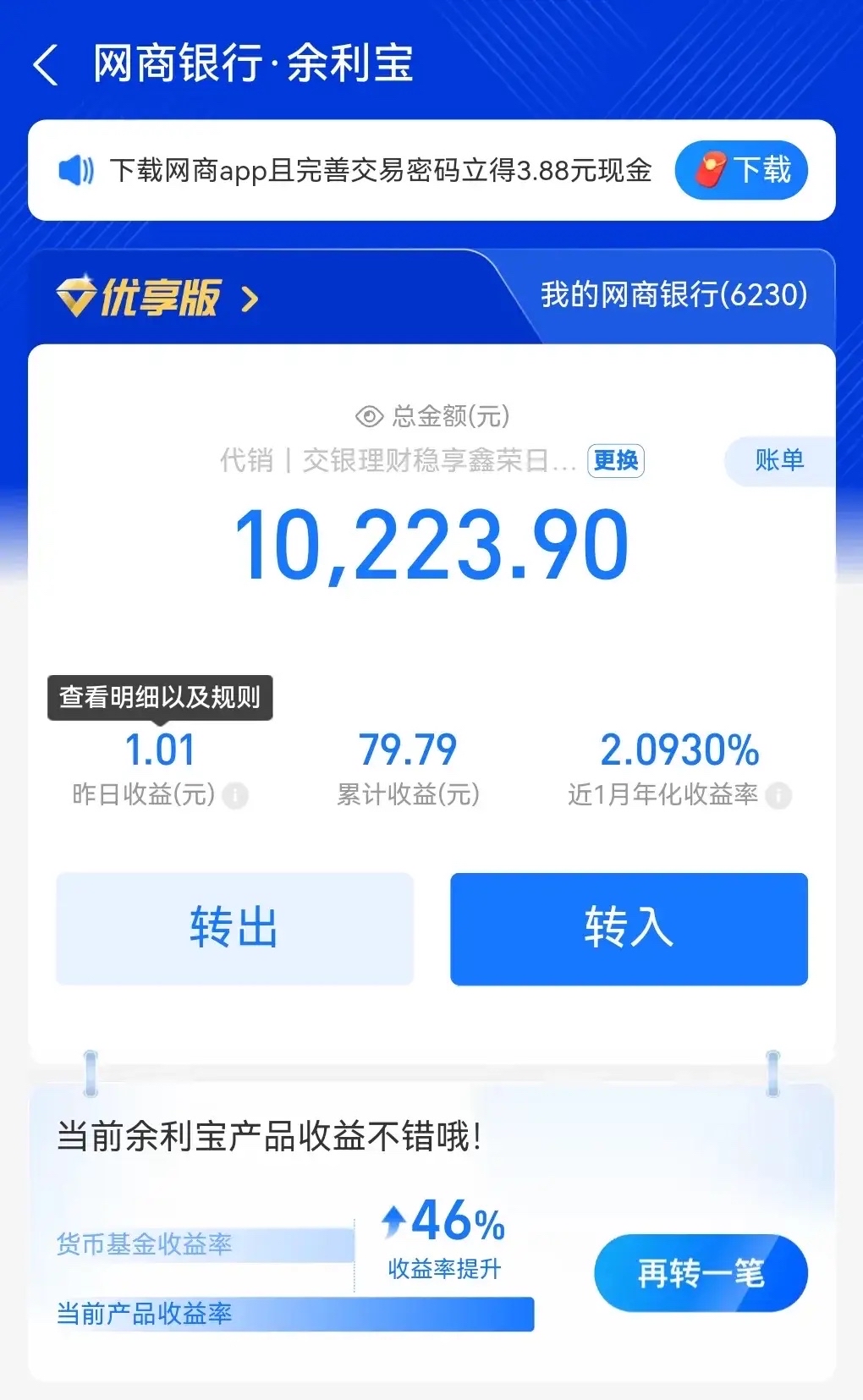Open info icon next to 昨日收益
The image size is (863, 1400).
(234, 795)
